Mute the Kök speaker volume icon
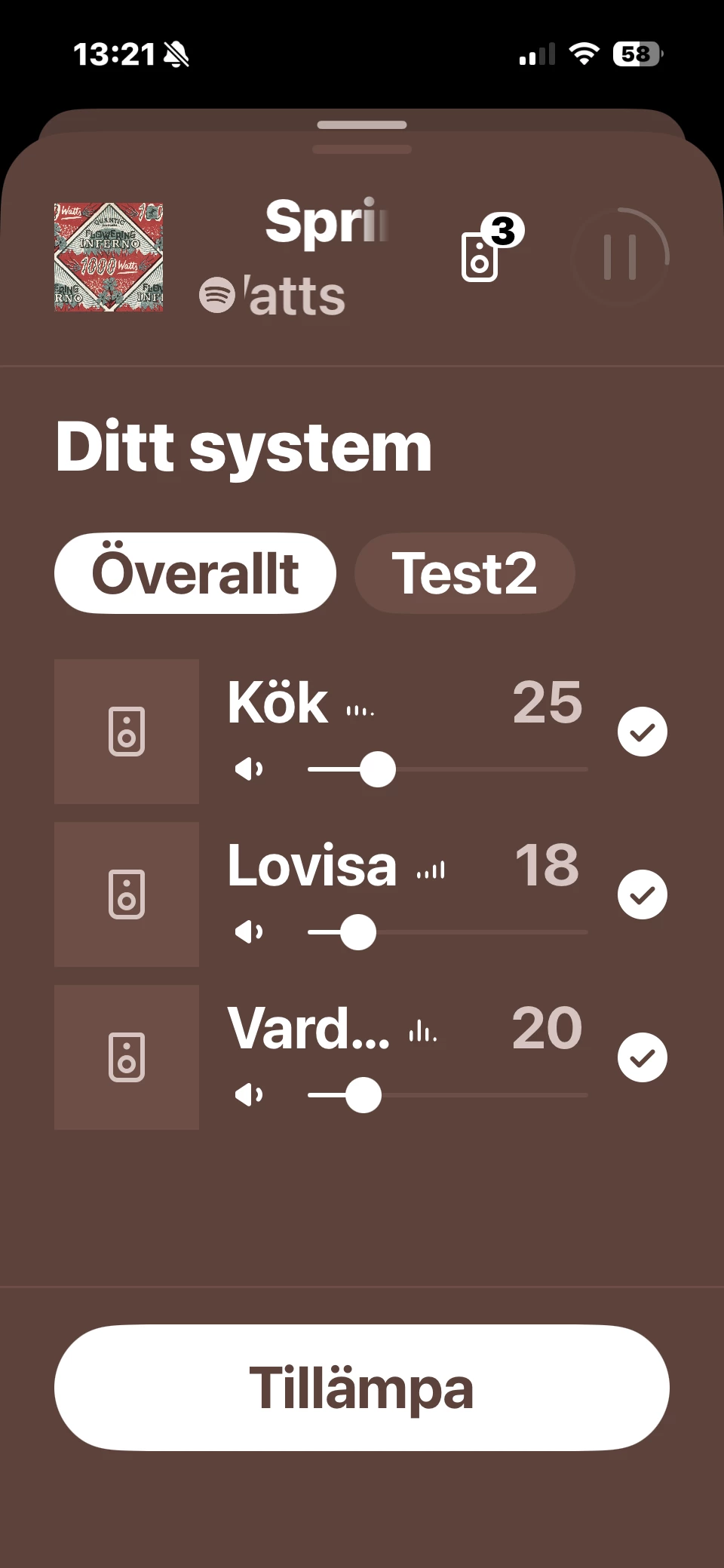Image resolution: width=724 pixels, height=1568 pixels. (249, 769)
